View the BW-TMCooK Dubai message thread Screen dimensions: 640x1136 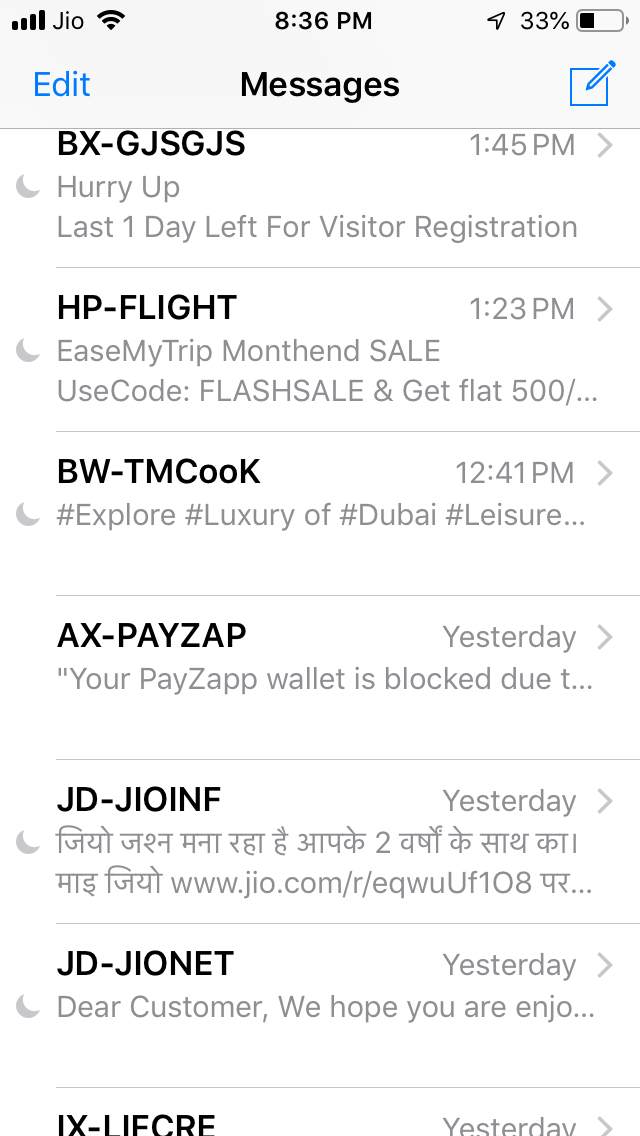(x=320, y=514)
